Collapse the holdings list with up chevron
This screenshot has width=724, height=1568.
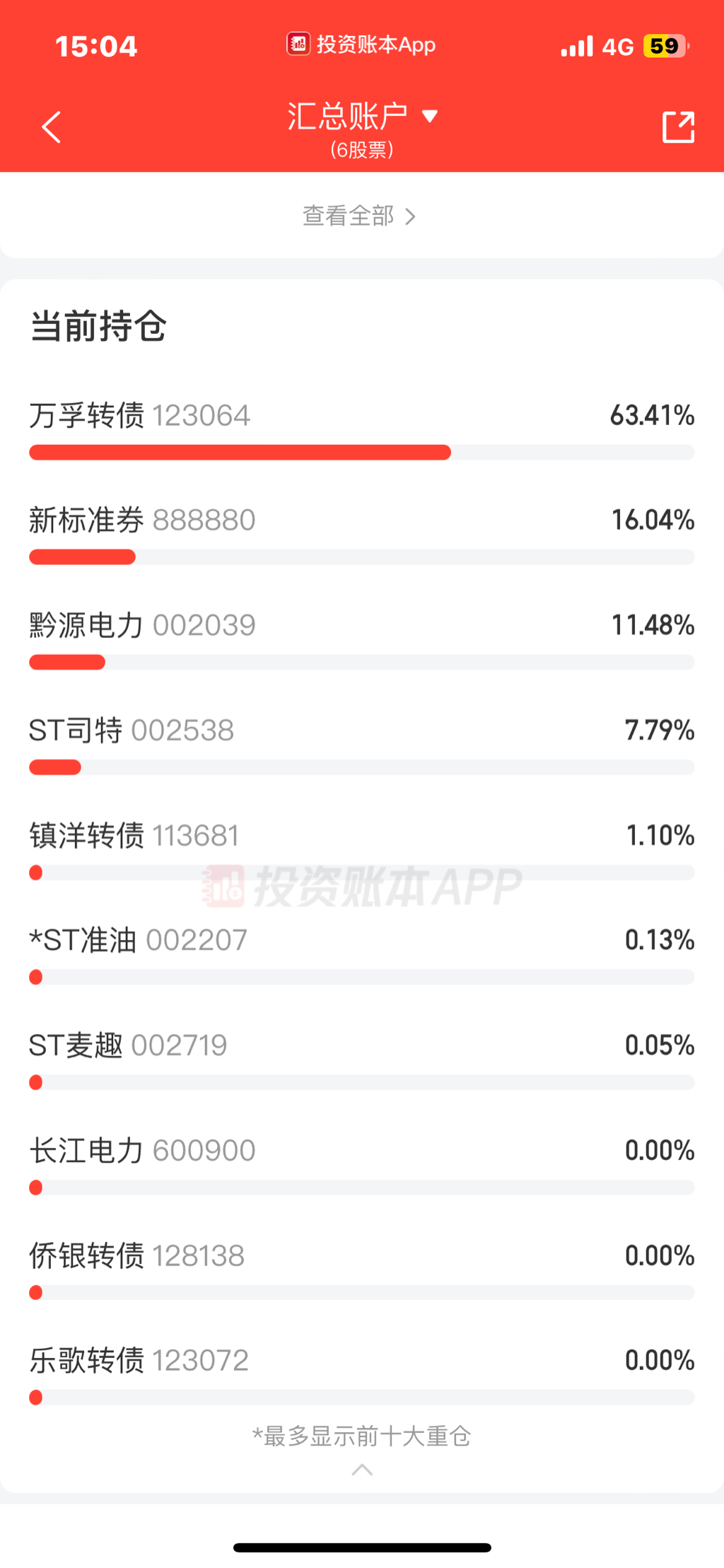362,1470
